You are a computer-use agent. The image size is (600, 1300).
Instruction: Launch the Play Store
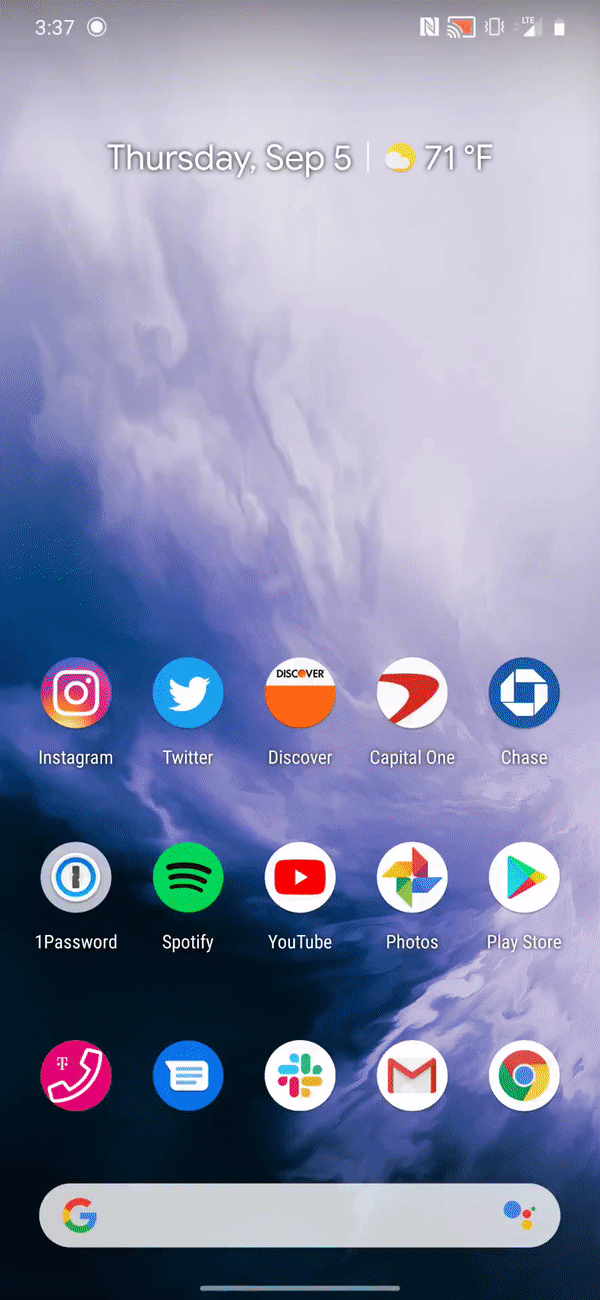click(x=524, y=877)
